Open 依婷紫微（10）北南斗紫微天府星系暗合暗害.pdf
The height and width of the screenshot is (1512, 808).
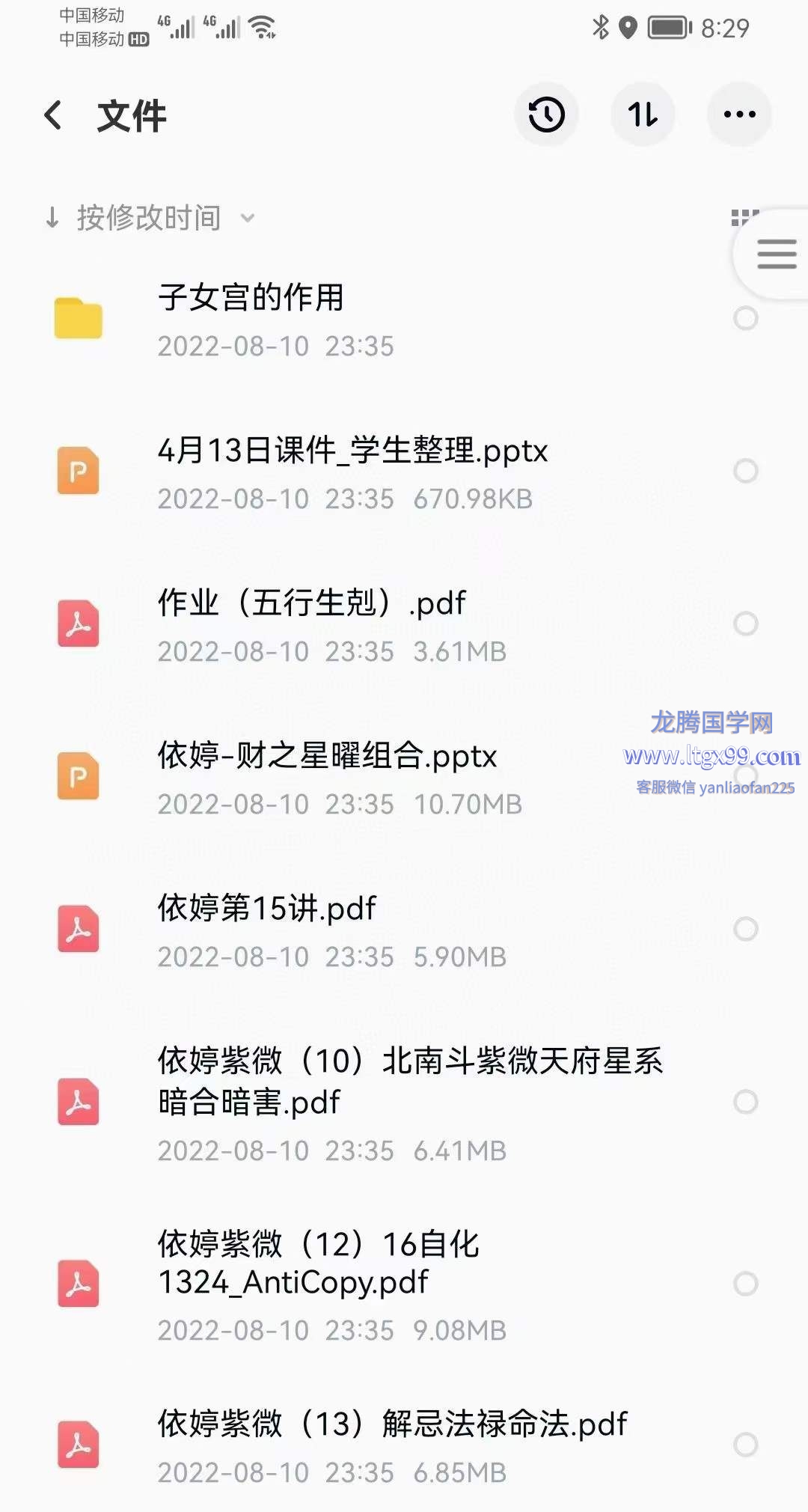[404, 1103]
